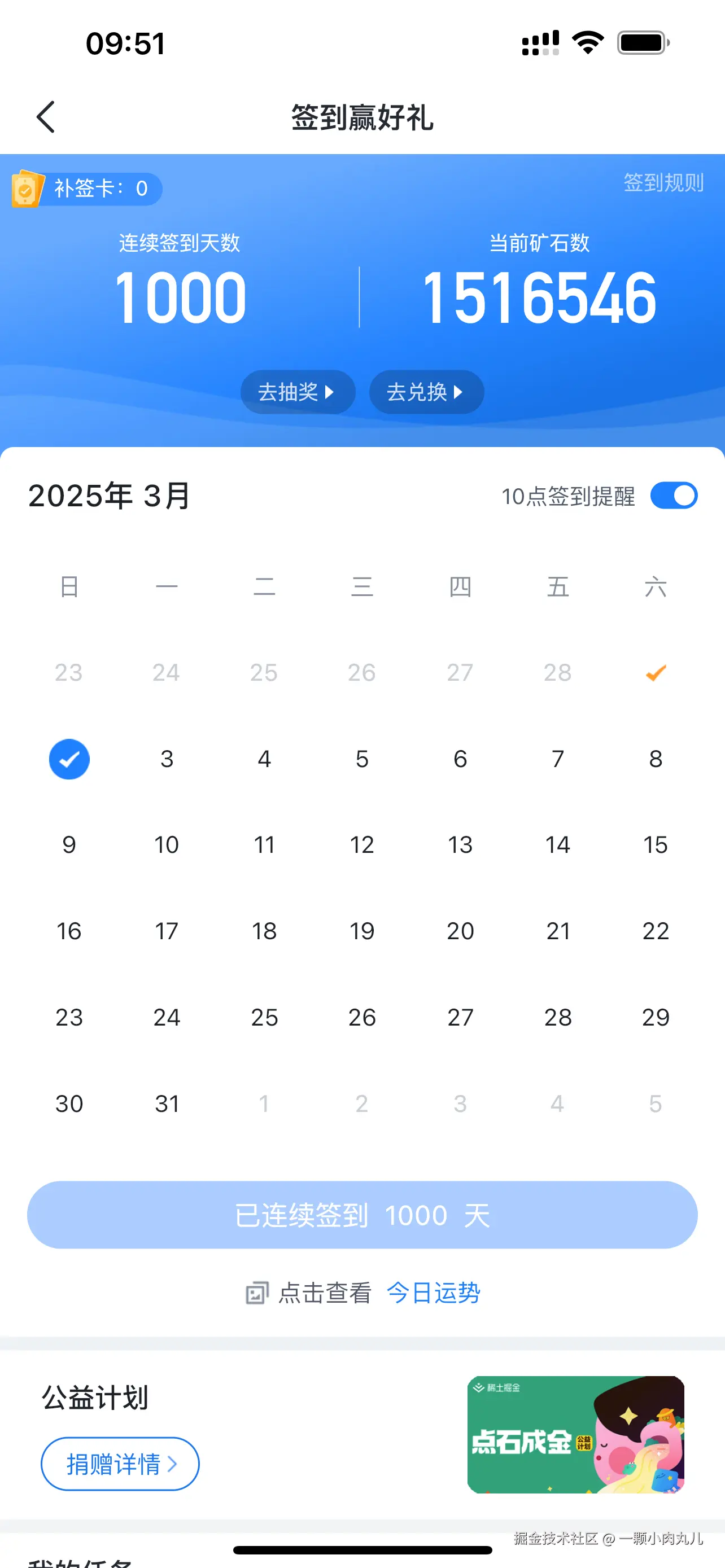The height and width of the screenshot is (1568, 725).
Task: Tap the back arrow to return
Action: click(46, 117)
